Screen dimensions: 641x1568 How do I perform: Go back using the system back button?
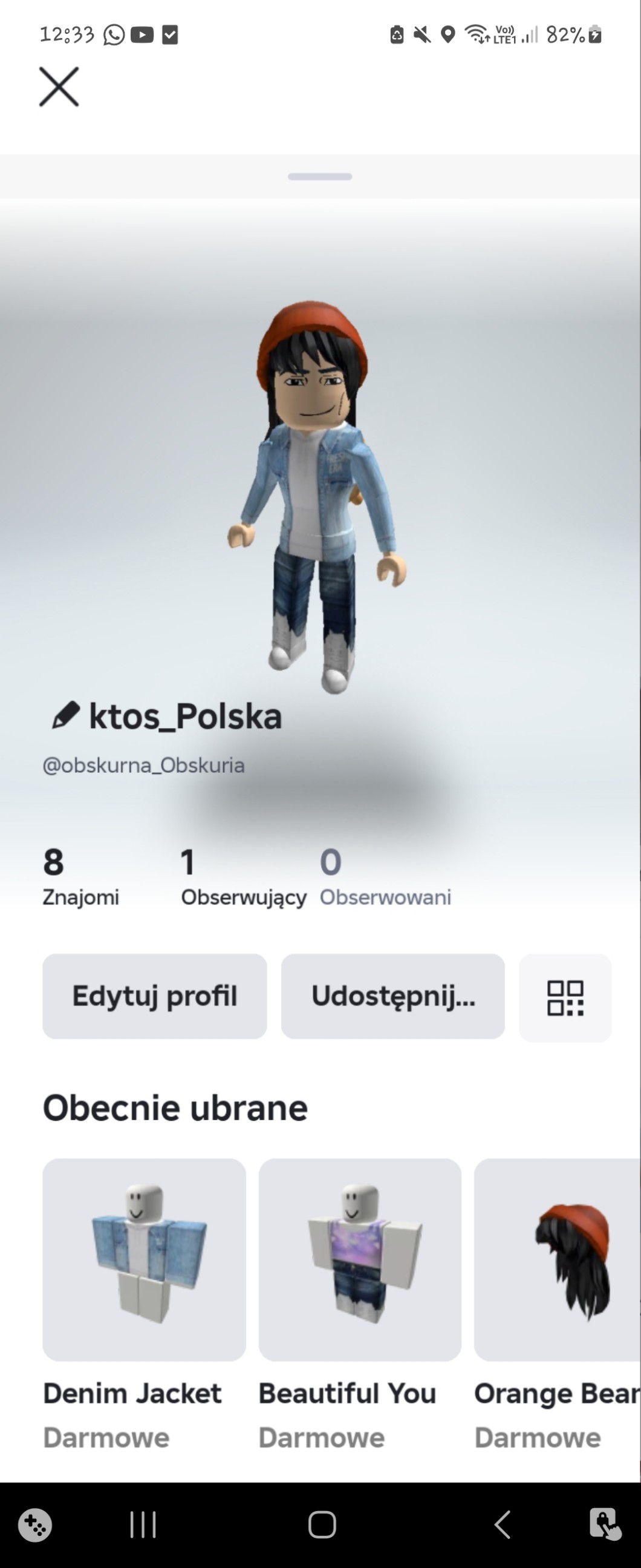tap(503, 1525)
